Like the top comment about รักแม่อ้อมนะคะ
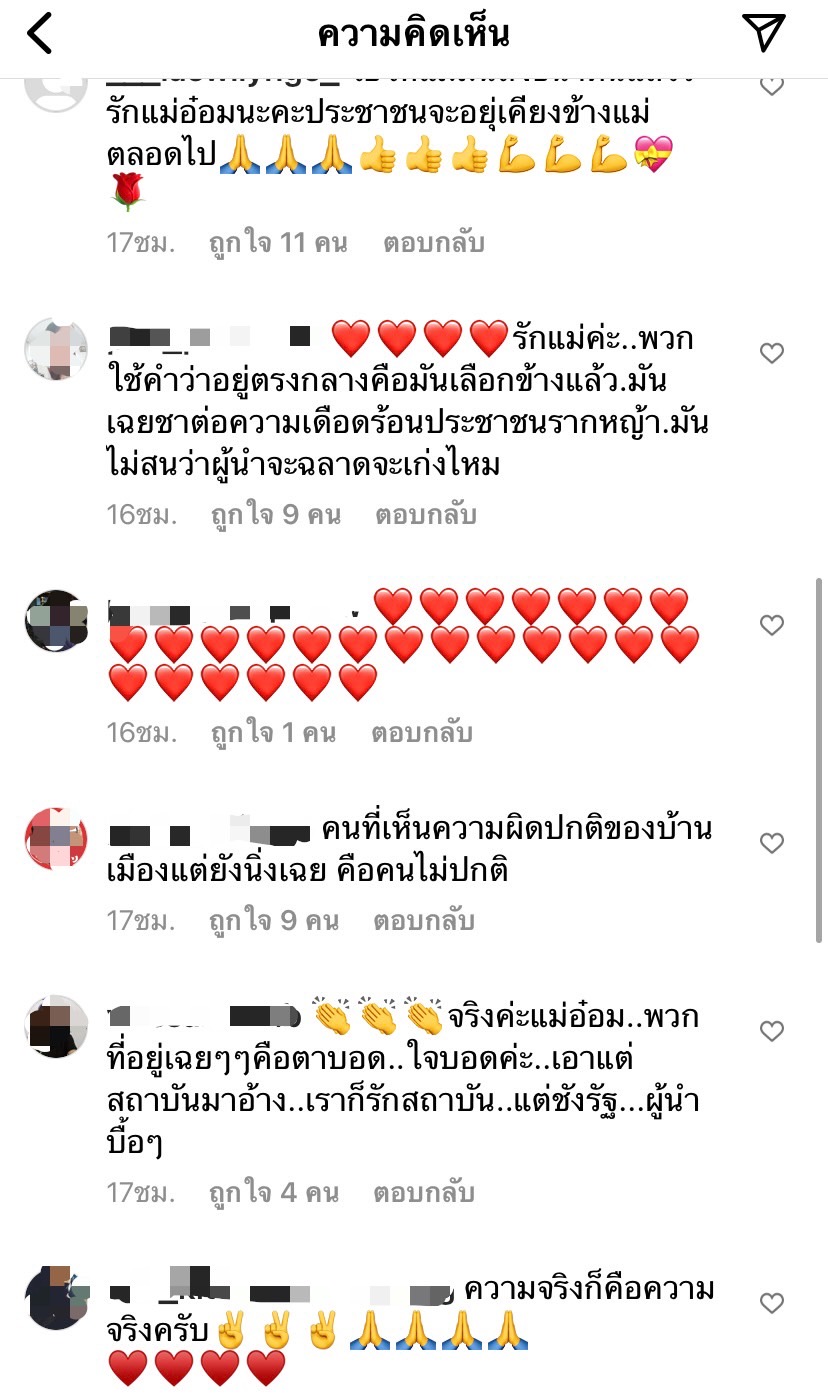828x1396 pixels. [x=771, y=87]
